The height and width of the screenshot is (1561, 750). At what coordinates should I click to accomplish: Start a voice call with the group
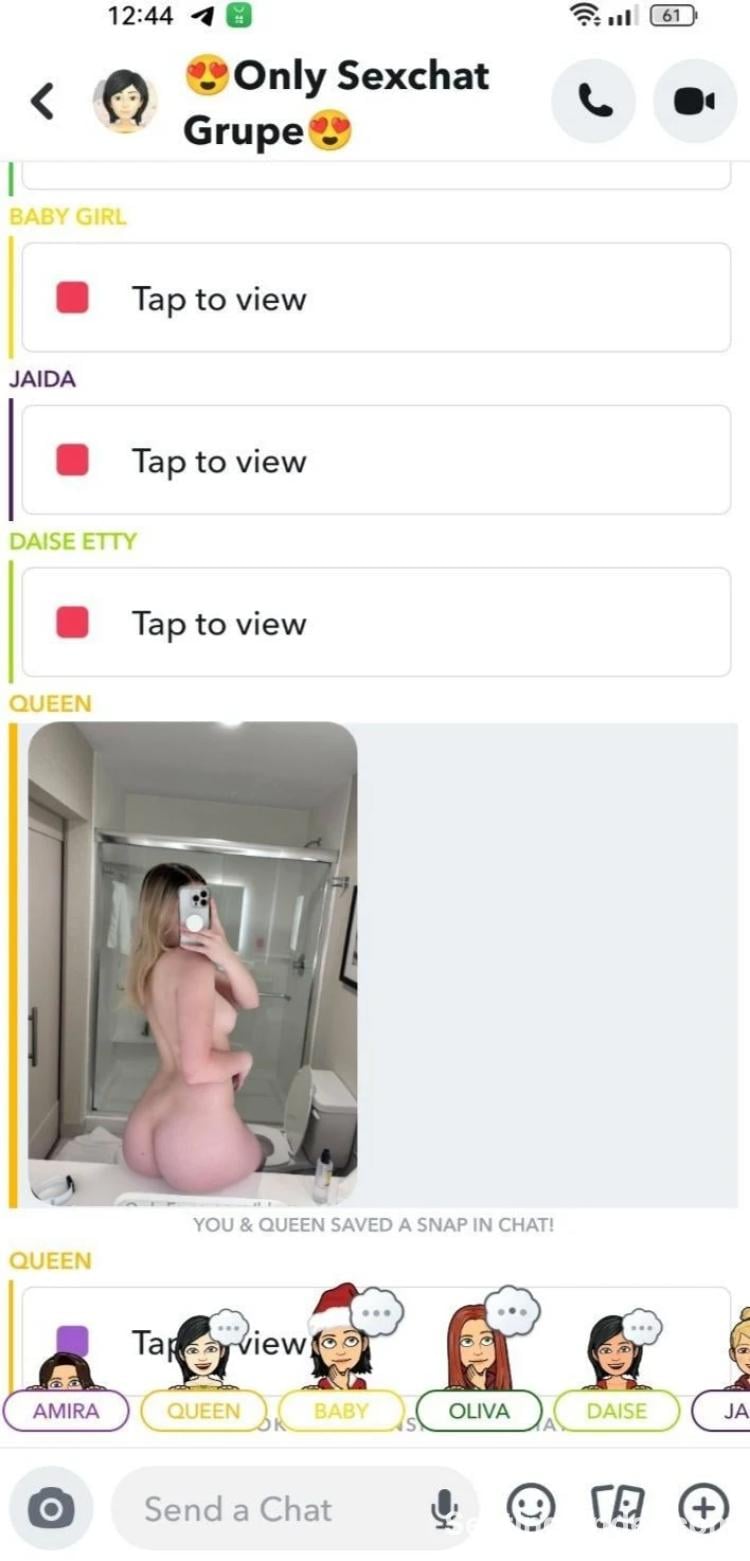pos(593,100)
